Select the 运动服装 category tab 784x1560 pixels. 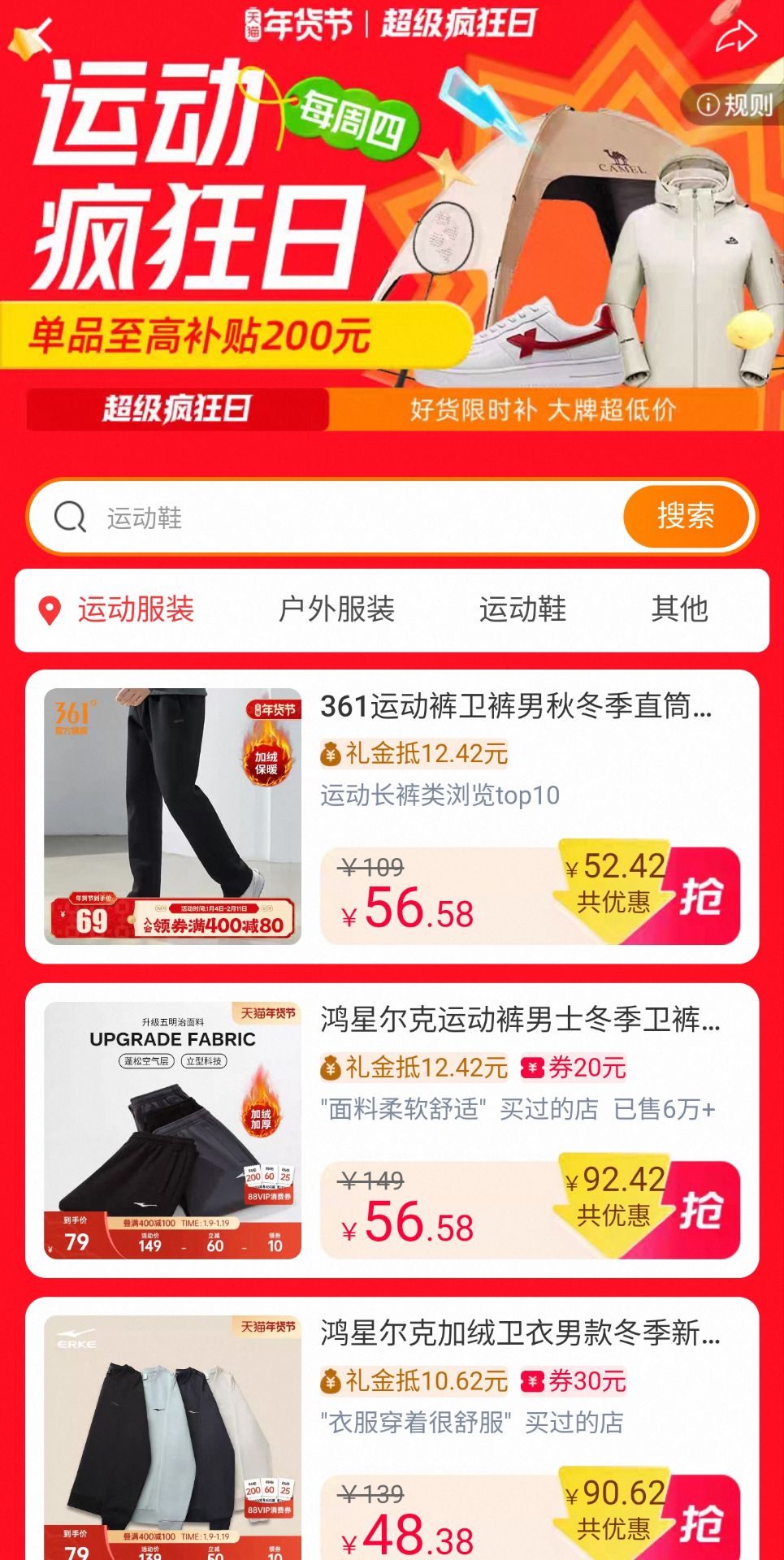(x=135, y=609)
